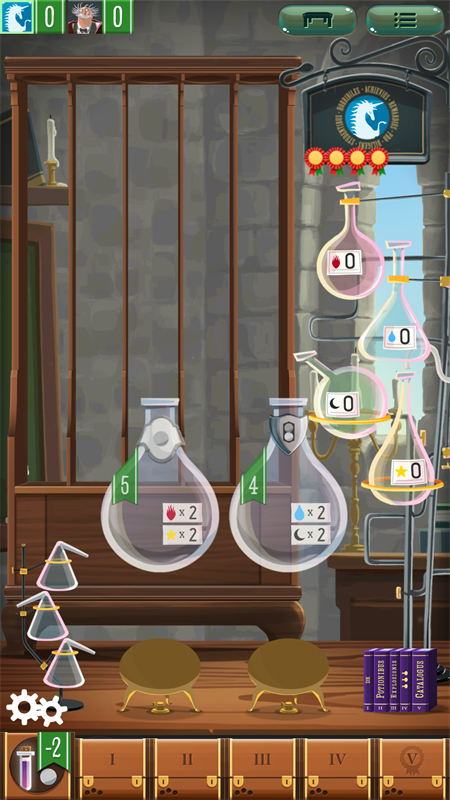450x800 pixels.
Task: Select the potion flask worth 4 points
Action: pyautogui.click(x=288, y=485)
